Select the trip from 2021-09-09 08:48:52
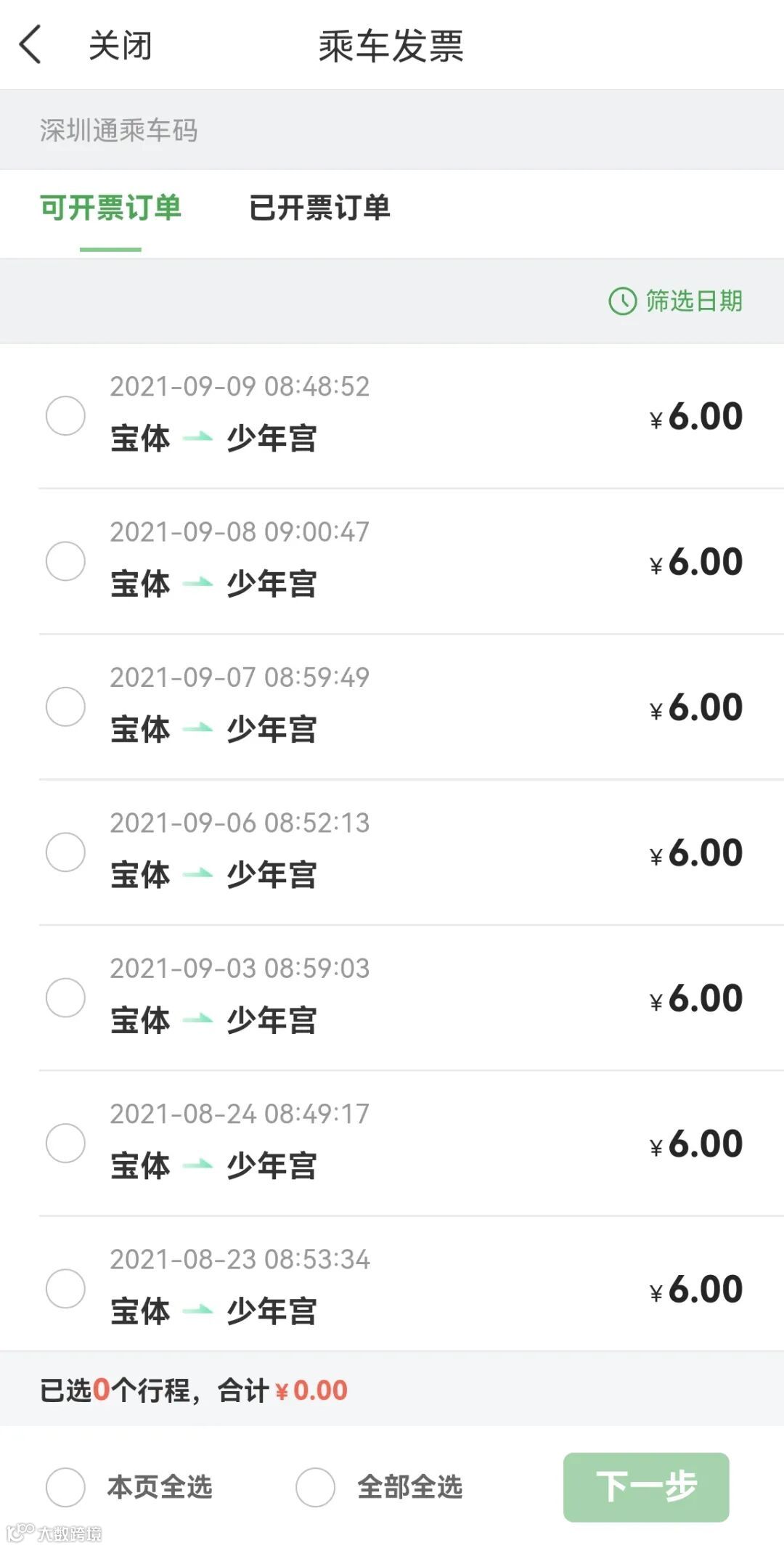The image size is (784, 1548). point(65,416)
